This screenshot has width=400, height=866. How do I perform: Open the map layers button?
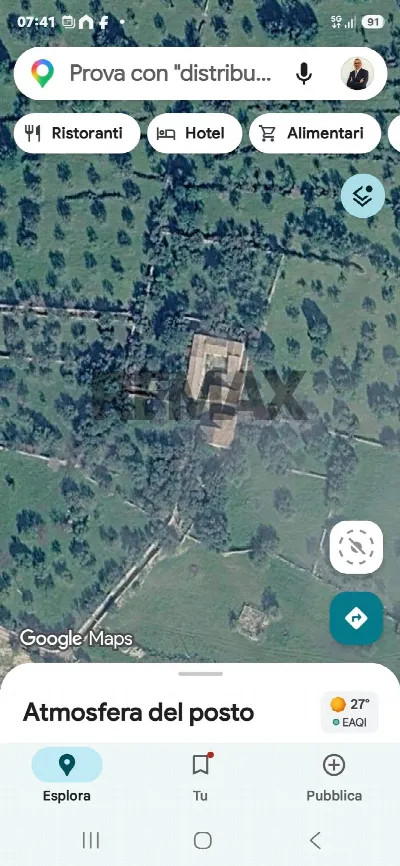tap(363, 196)
